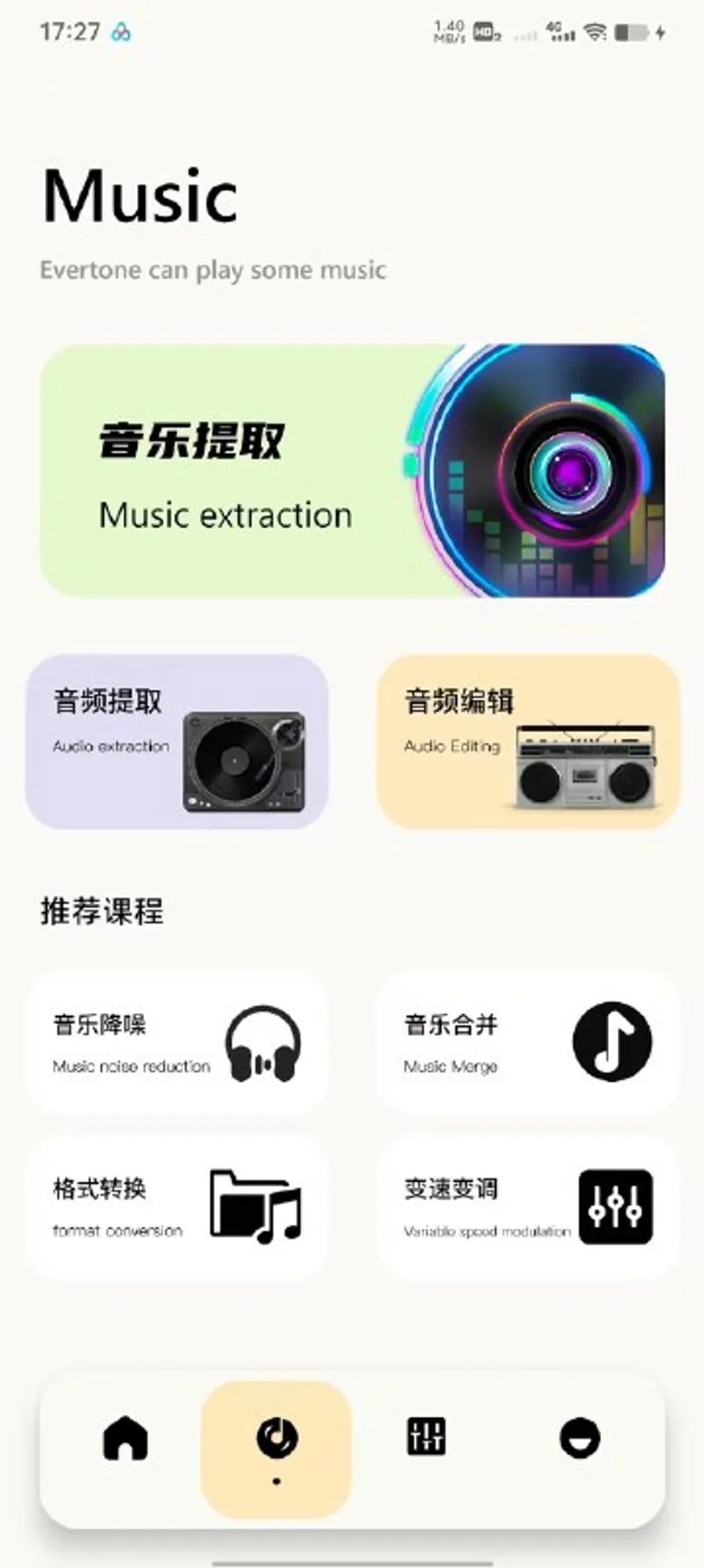Tap the Audio extraction text label
Image resolution: width=704 pixels, height=1568 pixels.
click(x=109, y=747)
